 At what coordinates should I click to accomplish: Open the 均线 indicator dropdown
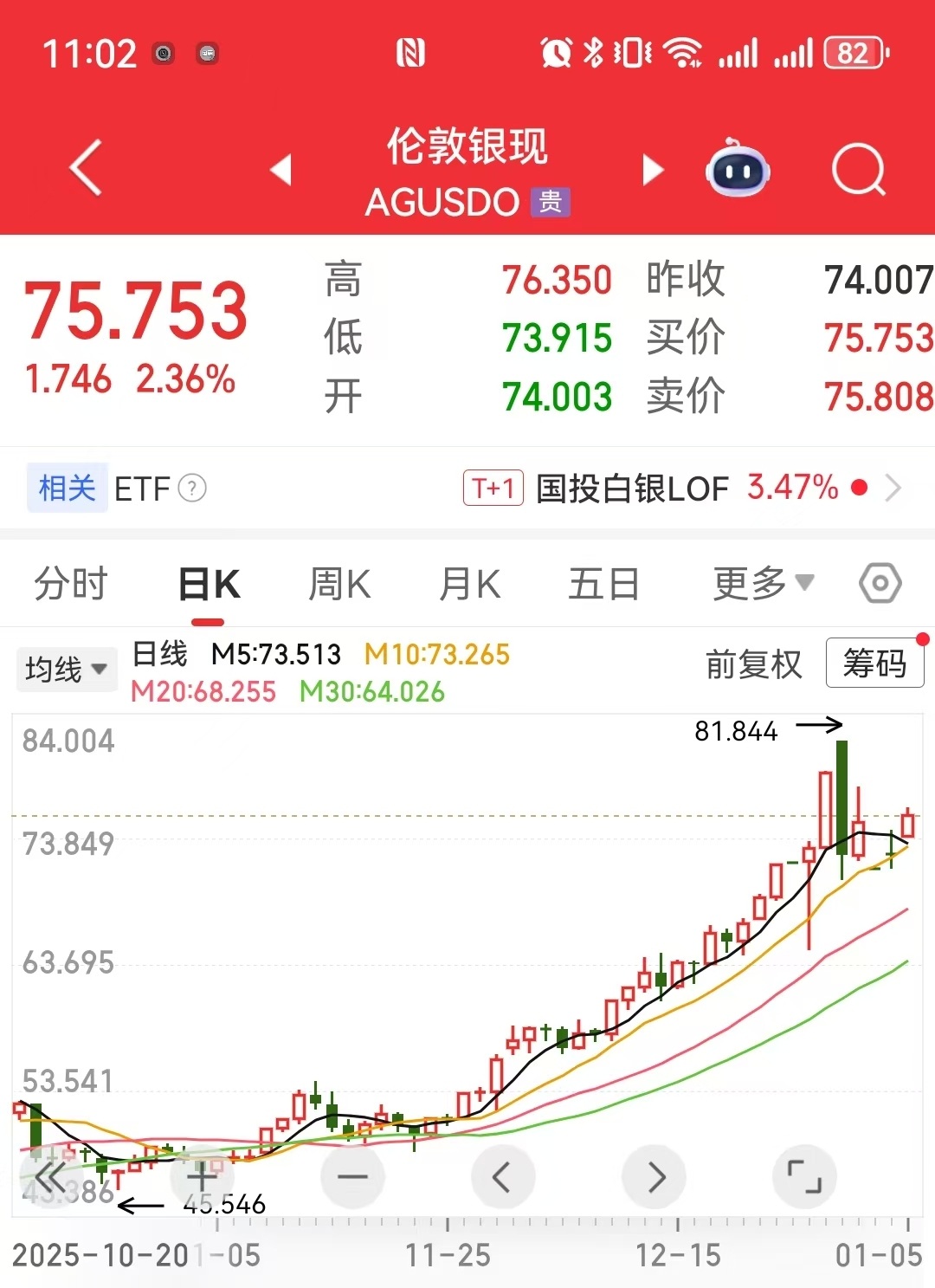(x=66, y=669)
